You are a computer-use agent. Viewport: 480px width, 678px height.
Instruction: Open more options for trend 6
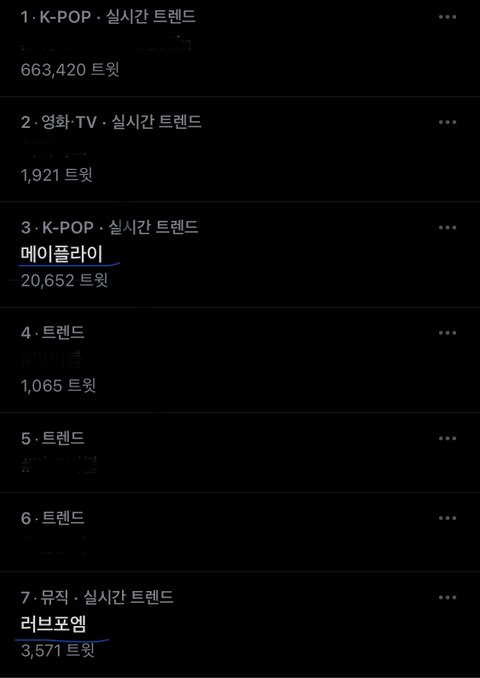(x=447, y=518)
